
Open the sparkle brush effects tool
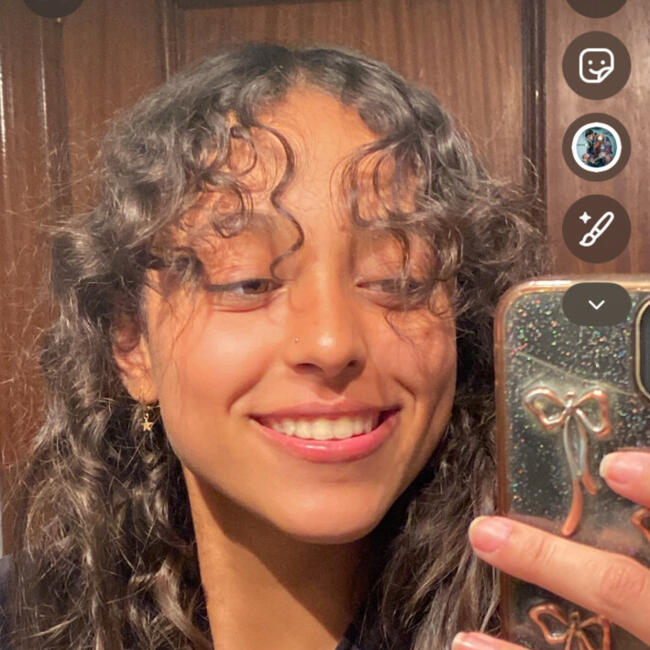point(596,229)
